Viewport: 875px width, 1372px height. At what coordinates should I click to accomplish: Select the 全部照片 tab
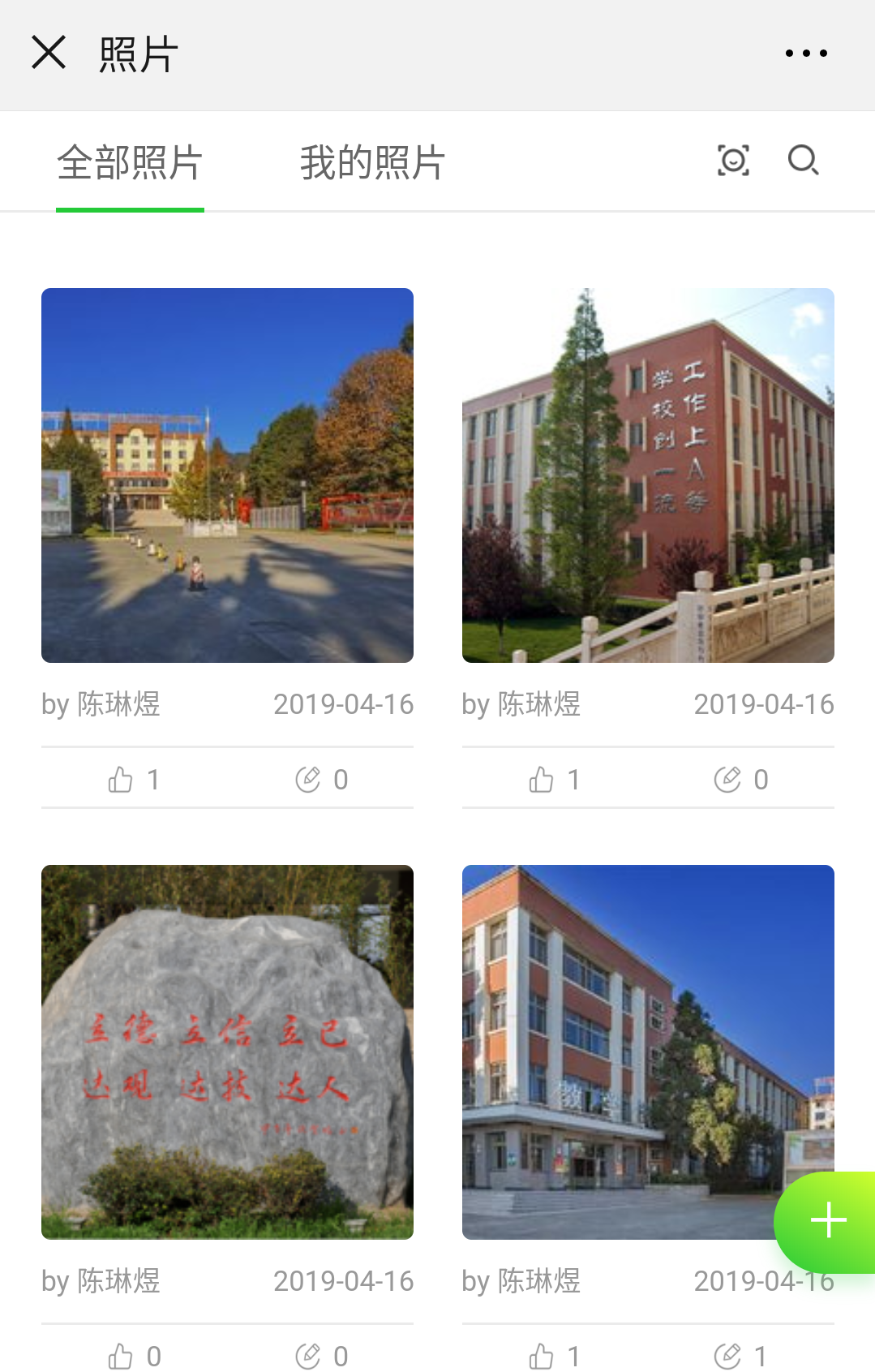(x=130, y=162)
